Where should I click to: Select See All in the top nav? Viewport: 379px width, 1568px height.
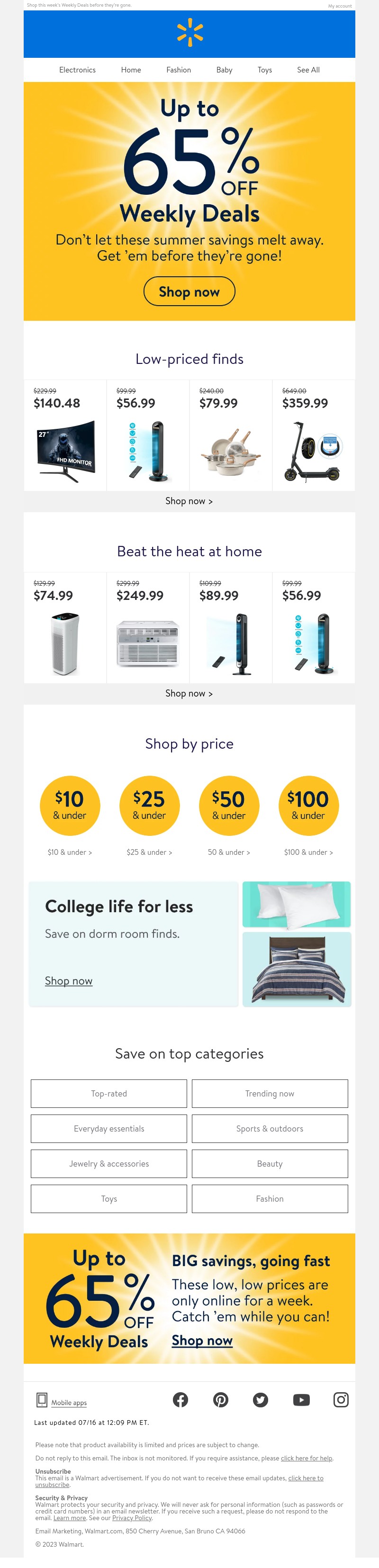click(308, 70)
